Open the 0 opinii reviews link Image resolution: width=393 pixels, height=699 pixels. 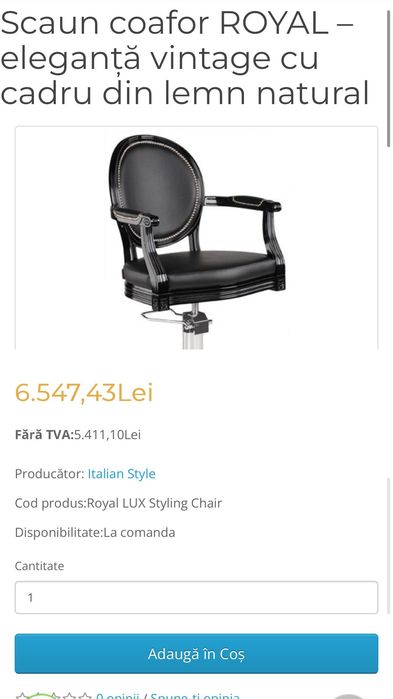coord(118,696)
